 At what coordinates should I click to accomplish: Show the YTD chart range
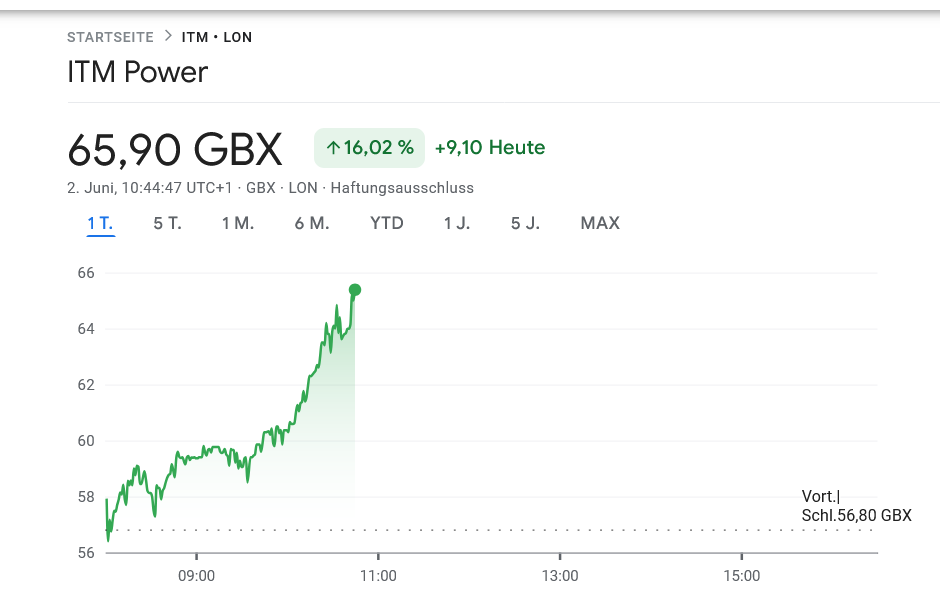(387, 223)
